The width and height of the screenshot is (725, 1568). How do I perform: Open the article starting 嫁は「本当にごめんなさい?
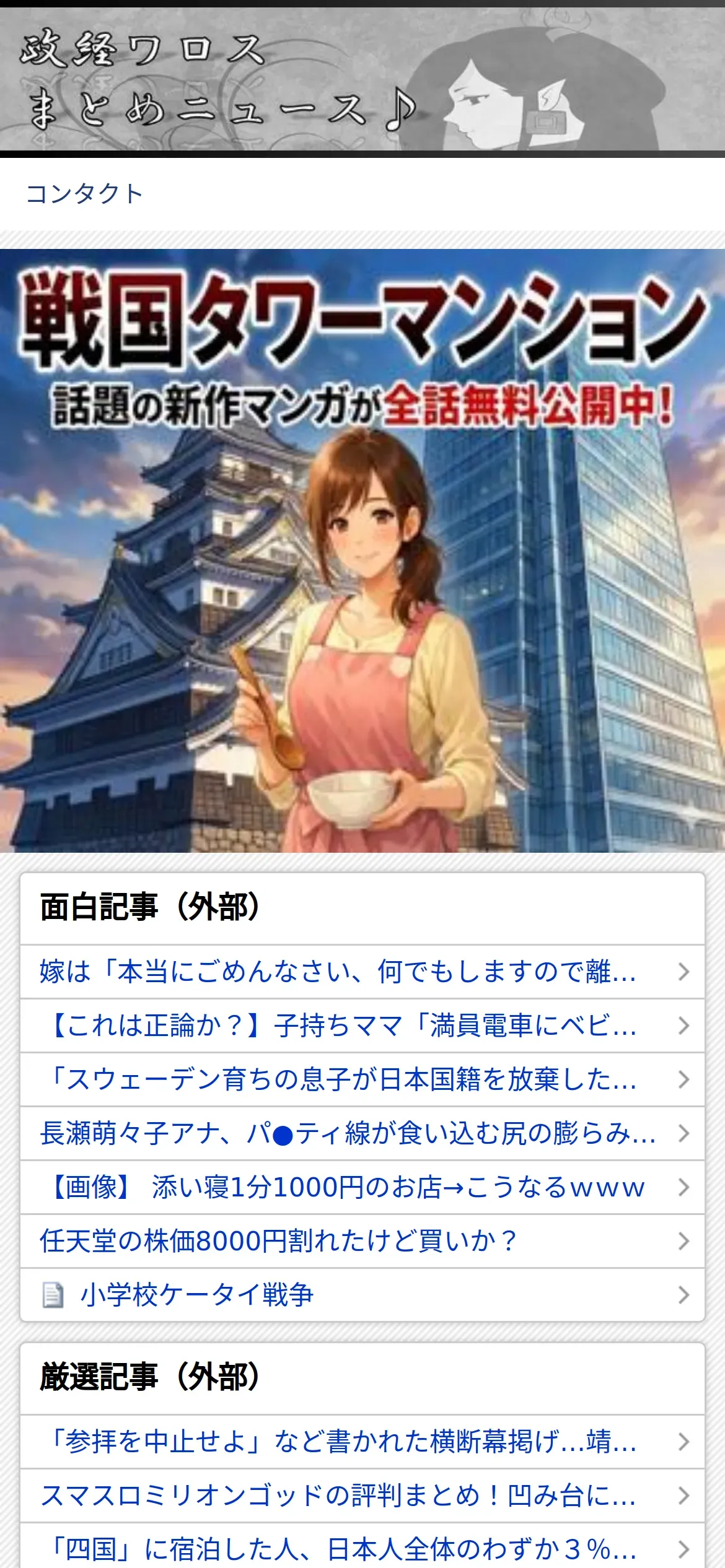[x=362, y=972]
